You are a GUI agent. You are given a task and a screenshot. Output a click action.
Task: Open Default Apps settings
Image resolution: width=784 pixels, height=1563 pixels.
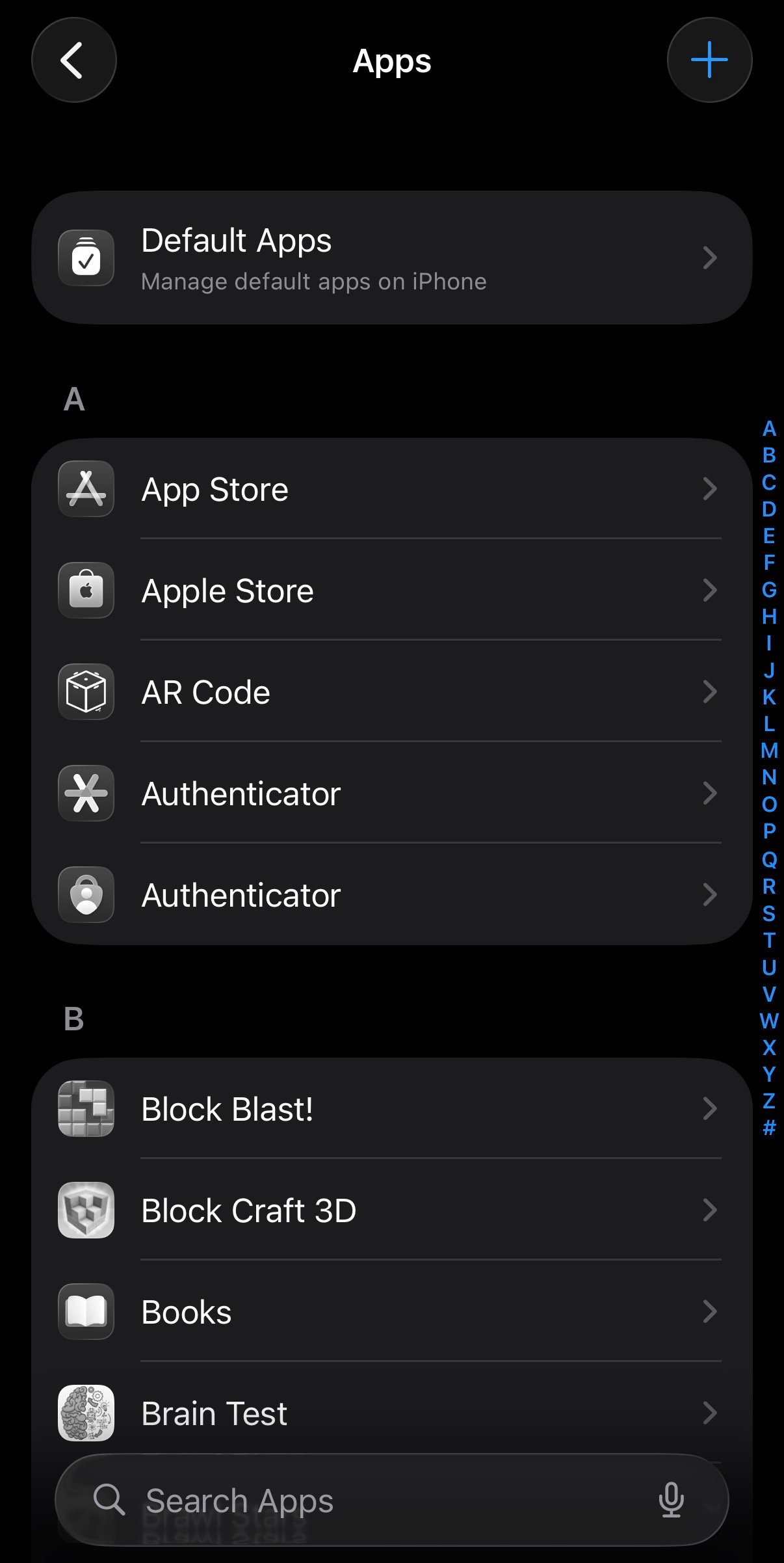click(x=391, y=258)
